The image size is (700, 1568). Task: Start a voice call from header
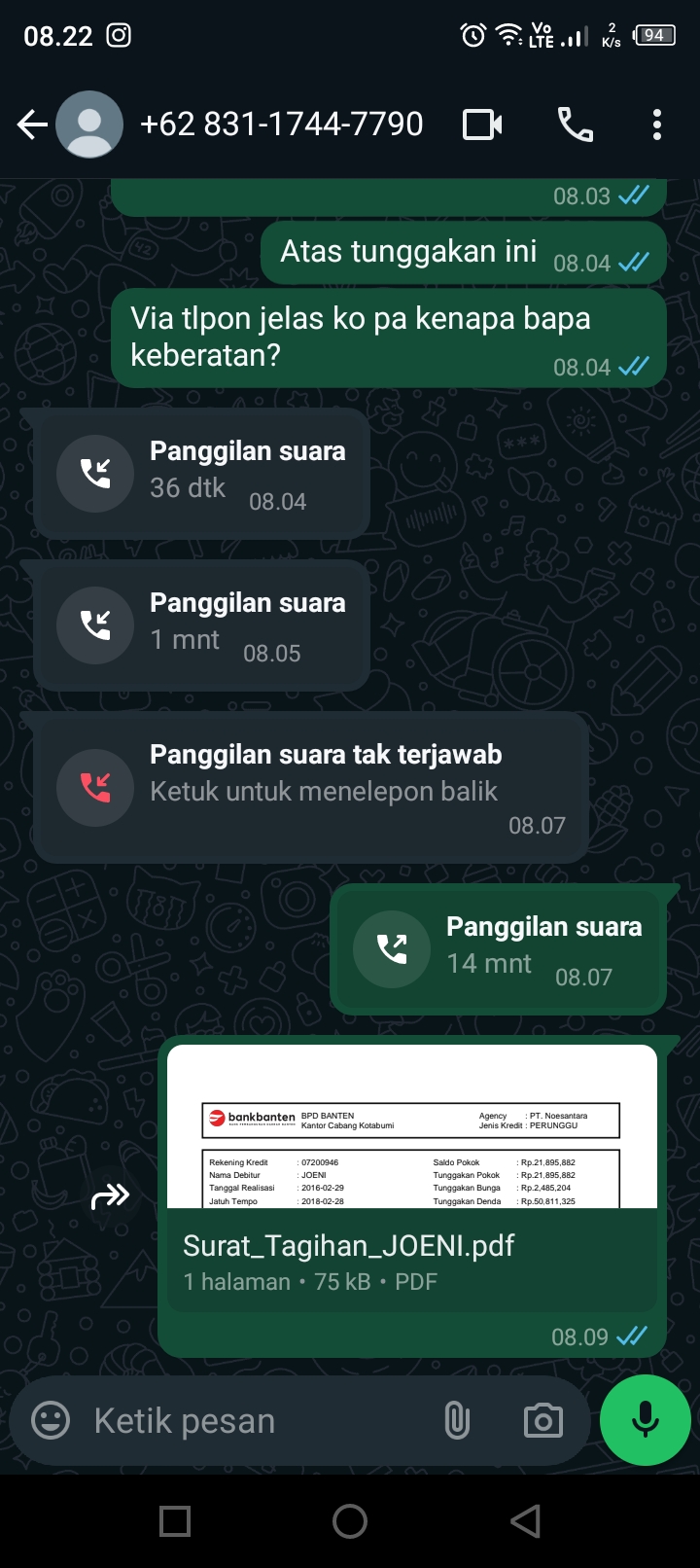pos(575,125)
